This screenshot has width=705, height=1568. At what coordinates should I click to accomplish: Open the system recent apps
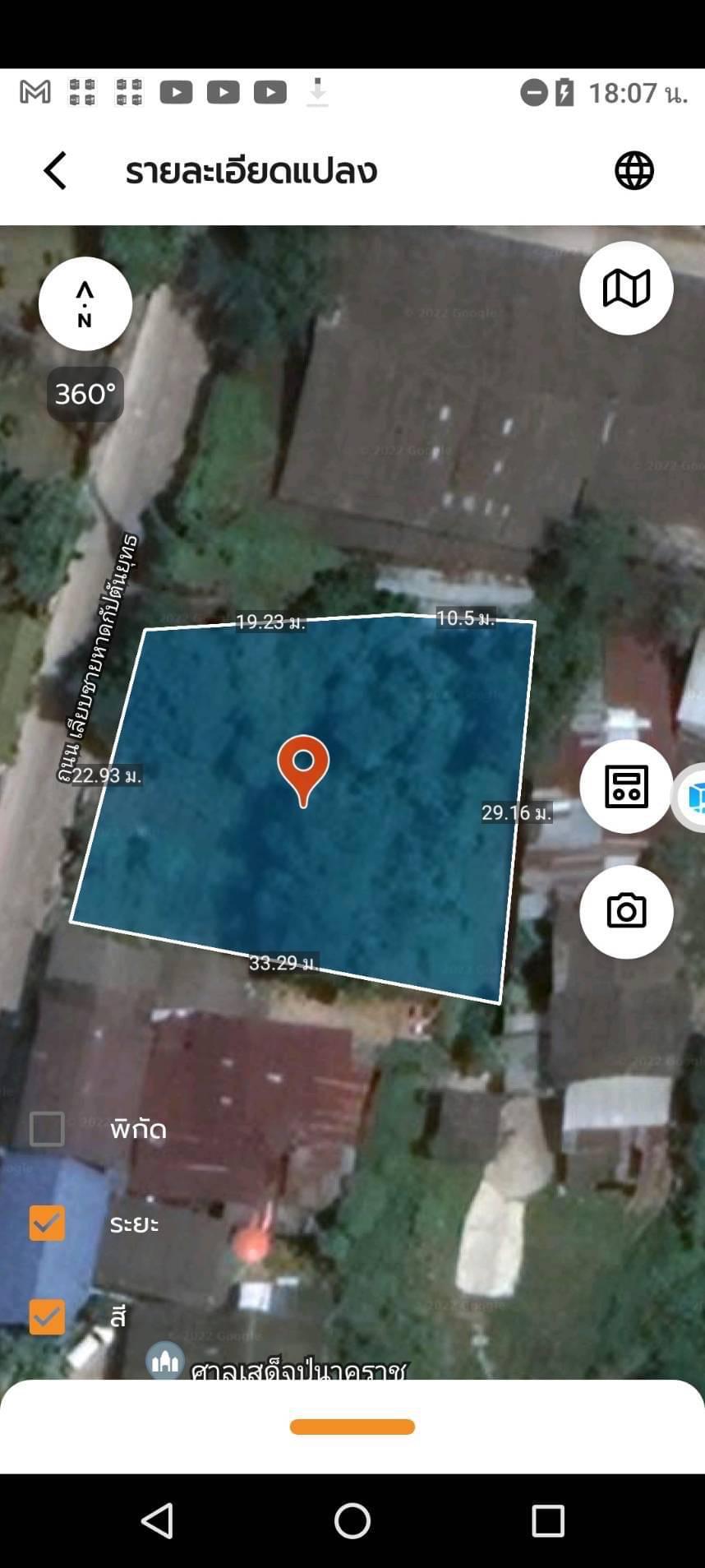pos(548,1521)
